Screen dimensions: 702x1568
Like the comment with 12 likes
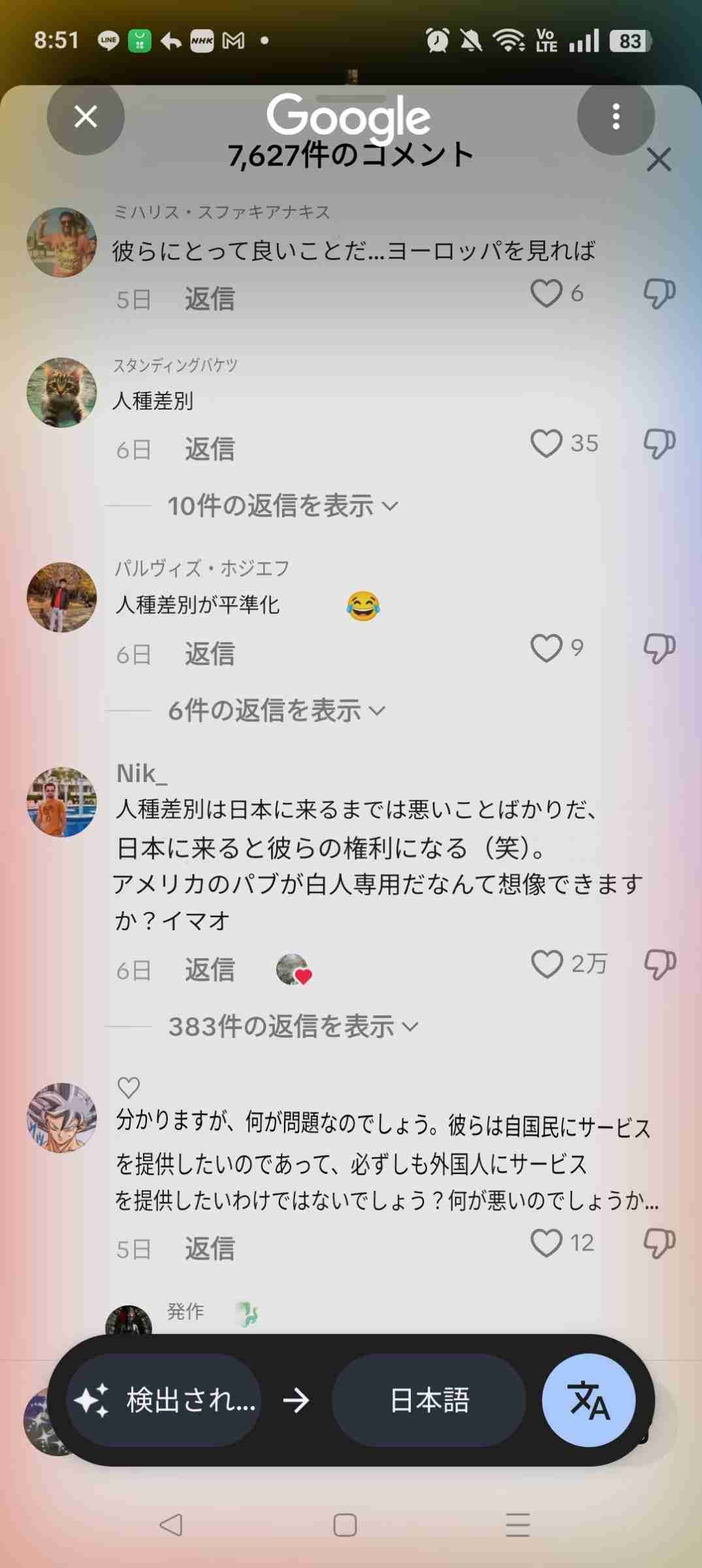(547, 1243)
